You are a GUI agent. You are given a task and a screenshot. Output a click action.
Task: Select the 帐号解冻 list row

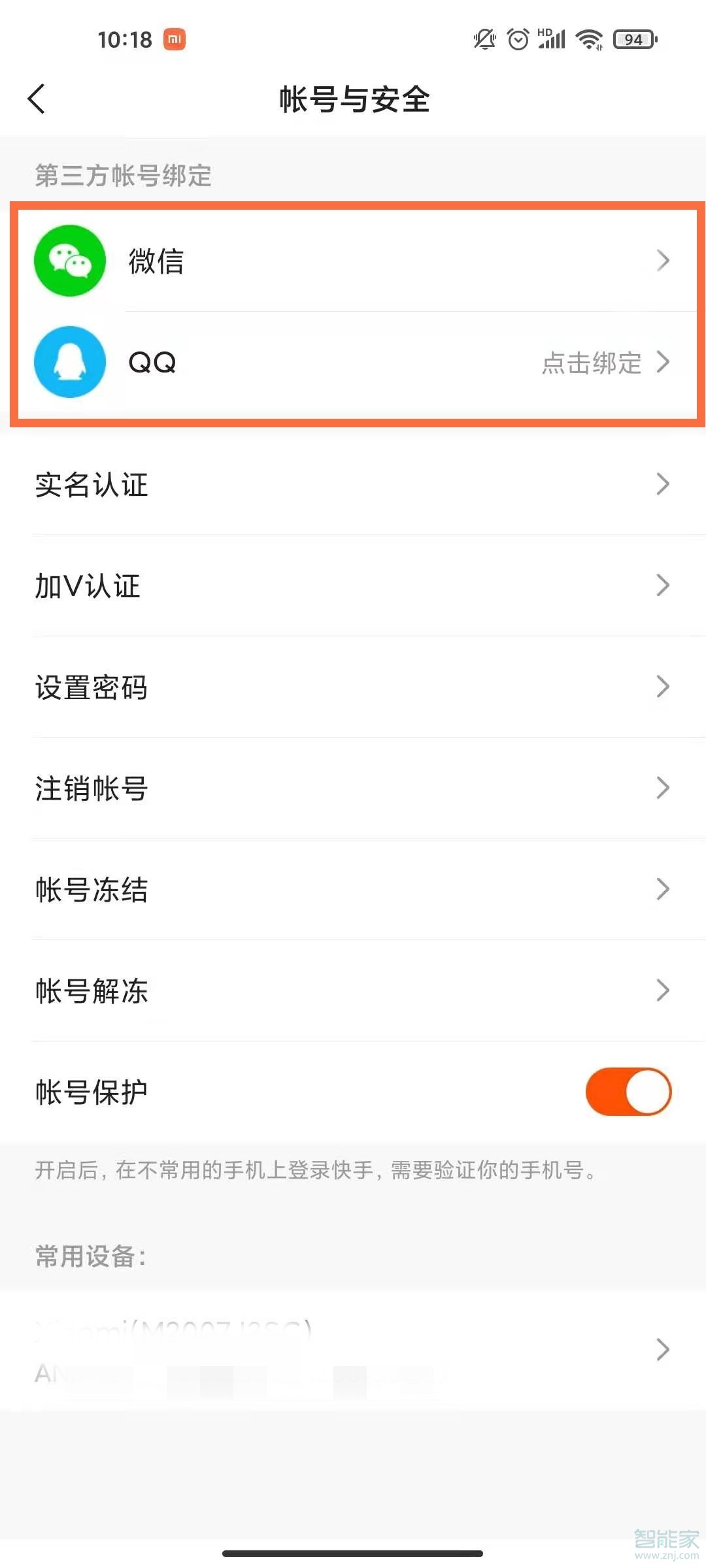353,991
